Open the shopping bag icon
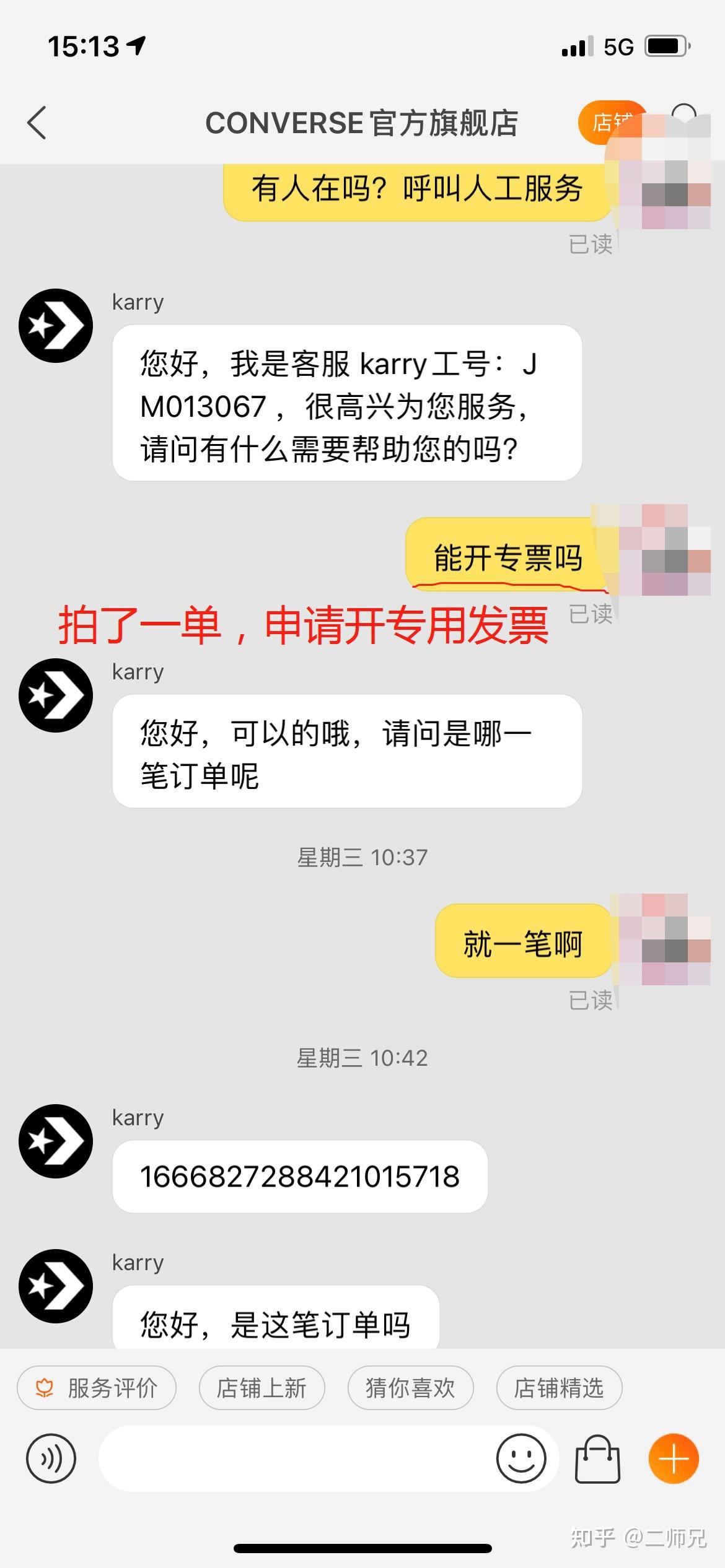 point(597,1458)
